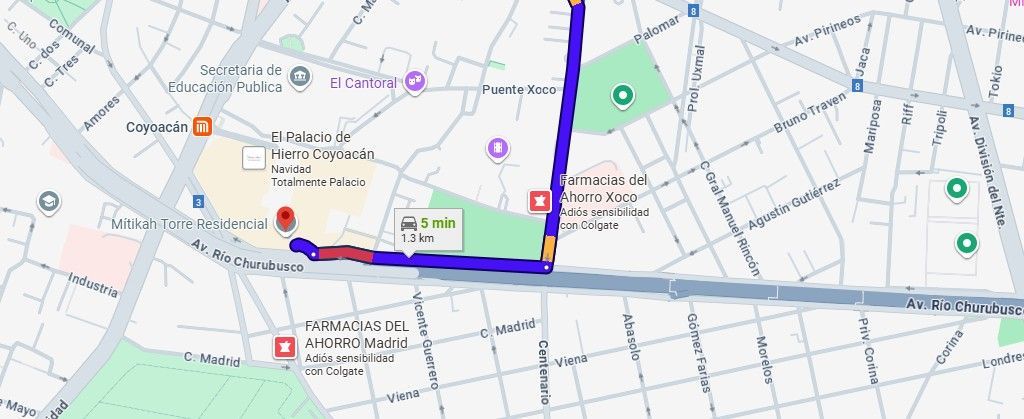This screenshot has height=419, width=1024.
Task: Select the 5 min driving route label
Action: coord(427,228)
